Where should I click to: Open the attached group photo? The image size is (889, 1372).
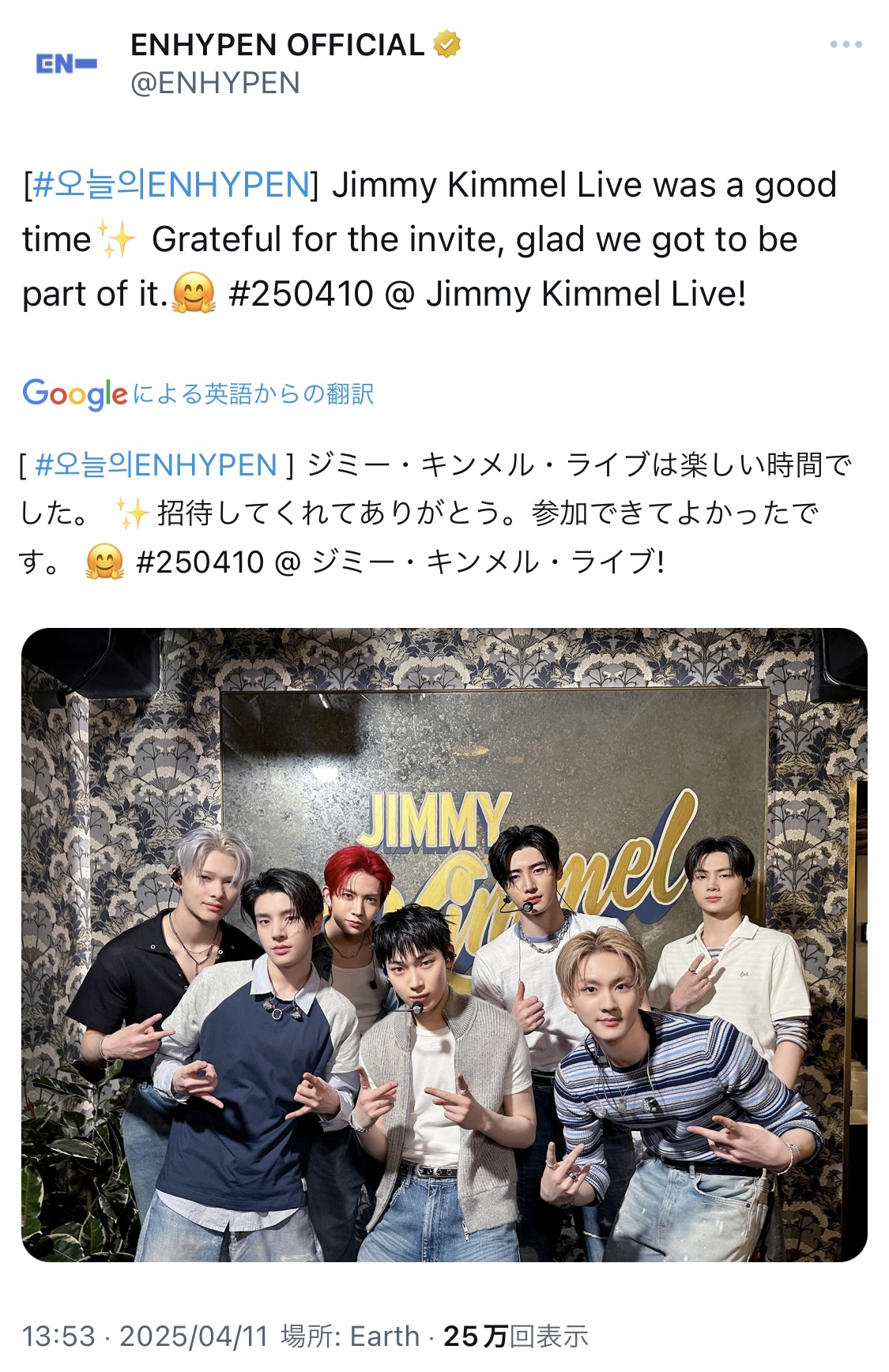pyautogui.click(x=444, y=945)
